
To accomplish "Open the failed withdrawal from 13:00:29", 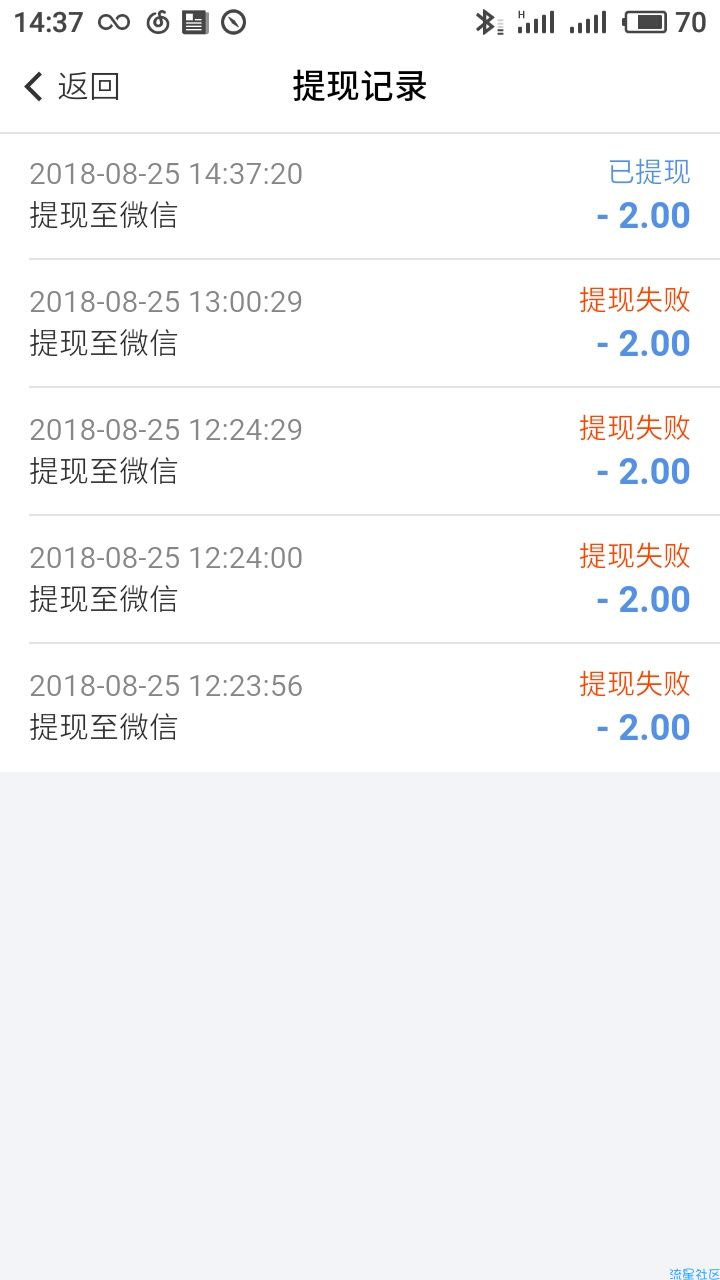I will pos(360,323).
